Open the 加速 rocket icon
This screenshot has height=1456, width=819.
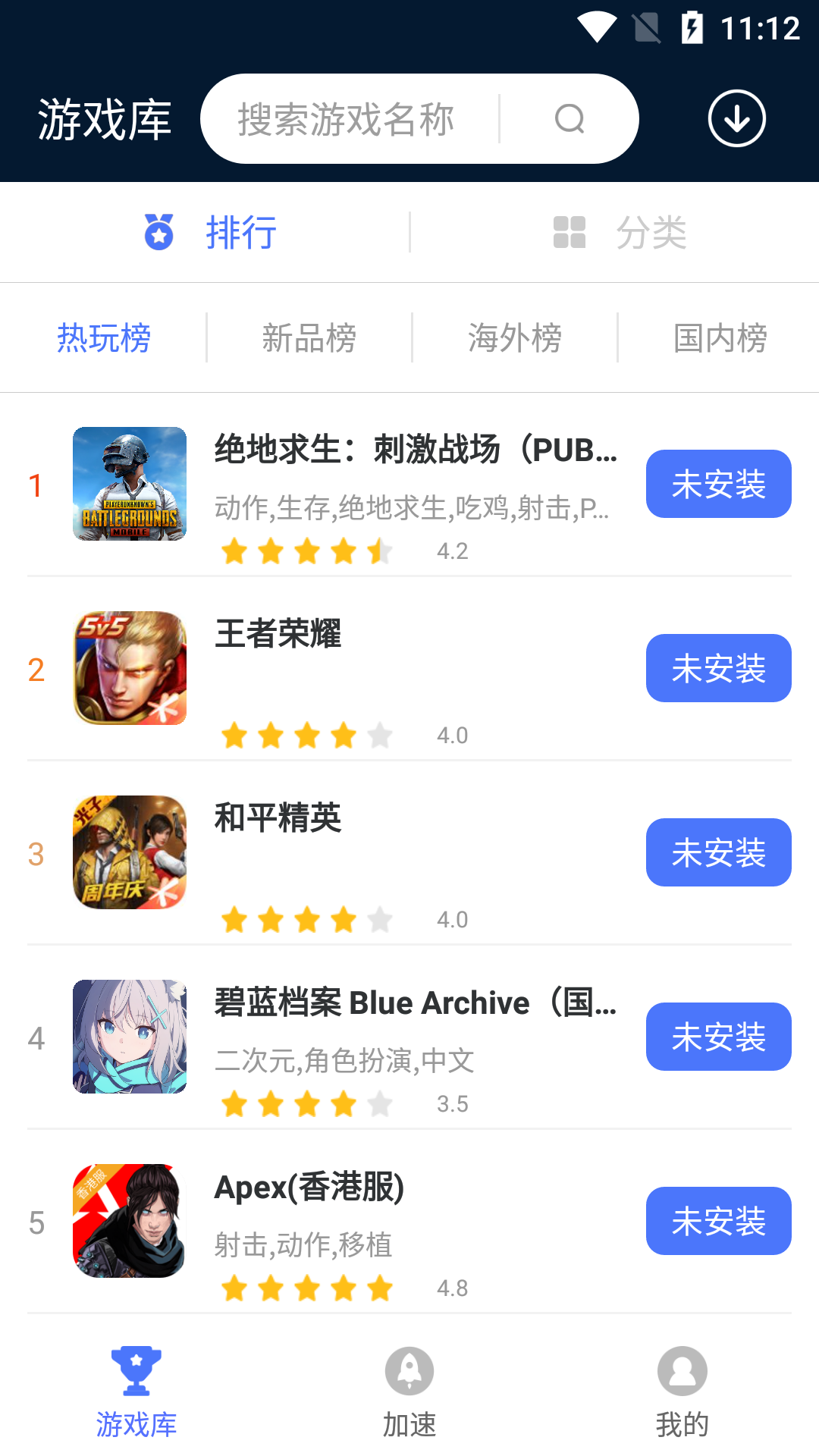tap(409, 1371)
